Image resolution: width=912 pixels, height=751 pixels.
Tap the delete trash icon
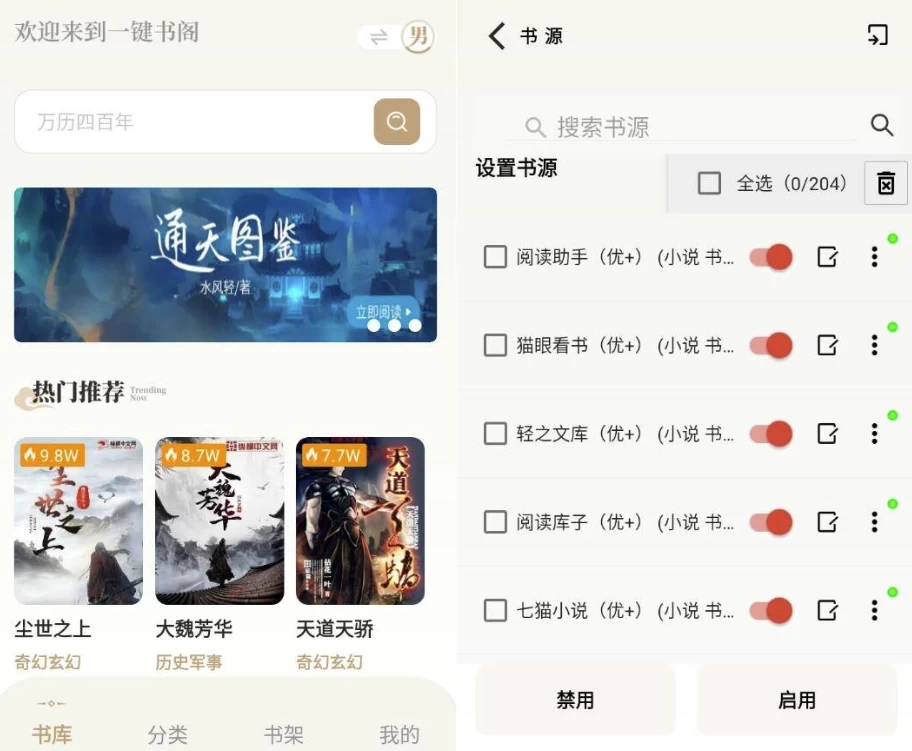pos(885,183)
